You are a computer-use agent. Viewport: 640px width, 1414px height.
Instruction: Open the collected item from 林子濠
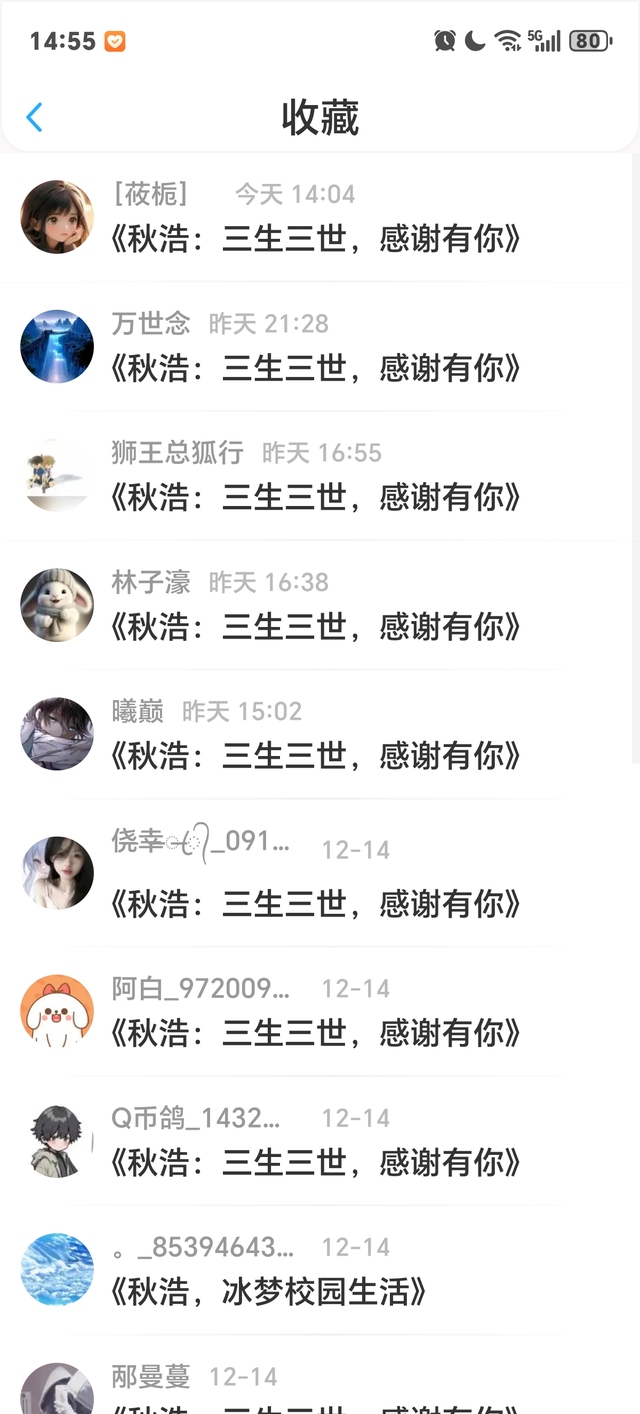click(316, 627)
